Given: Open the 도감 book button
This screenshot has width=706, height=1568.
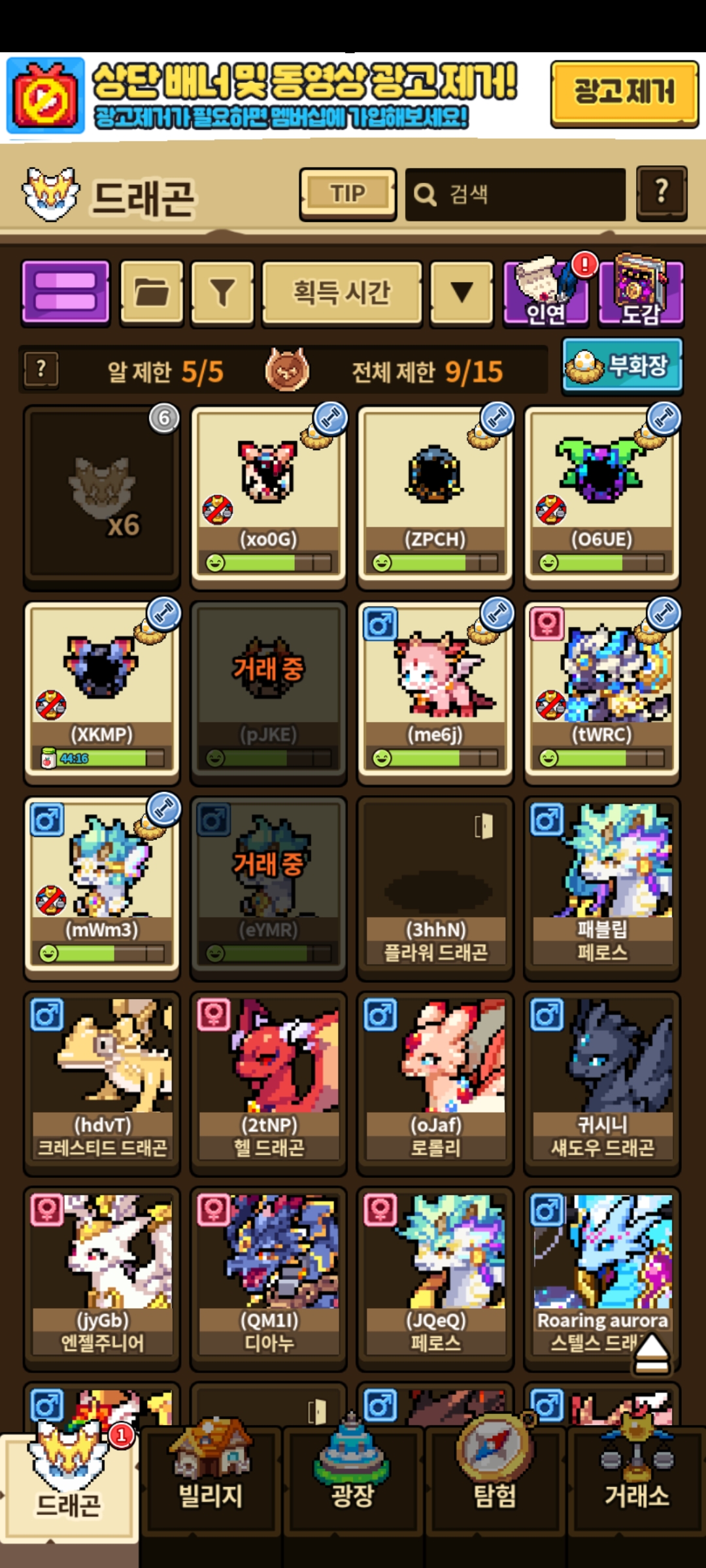Looking at the screenshot, I should tap(641, 292).
